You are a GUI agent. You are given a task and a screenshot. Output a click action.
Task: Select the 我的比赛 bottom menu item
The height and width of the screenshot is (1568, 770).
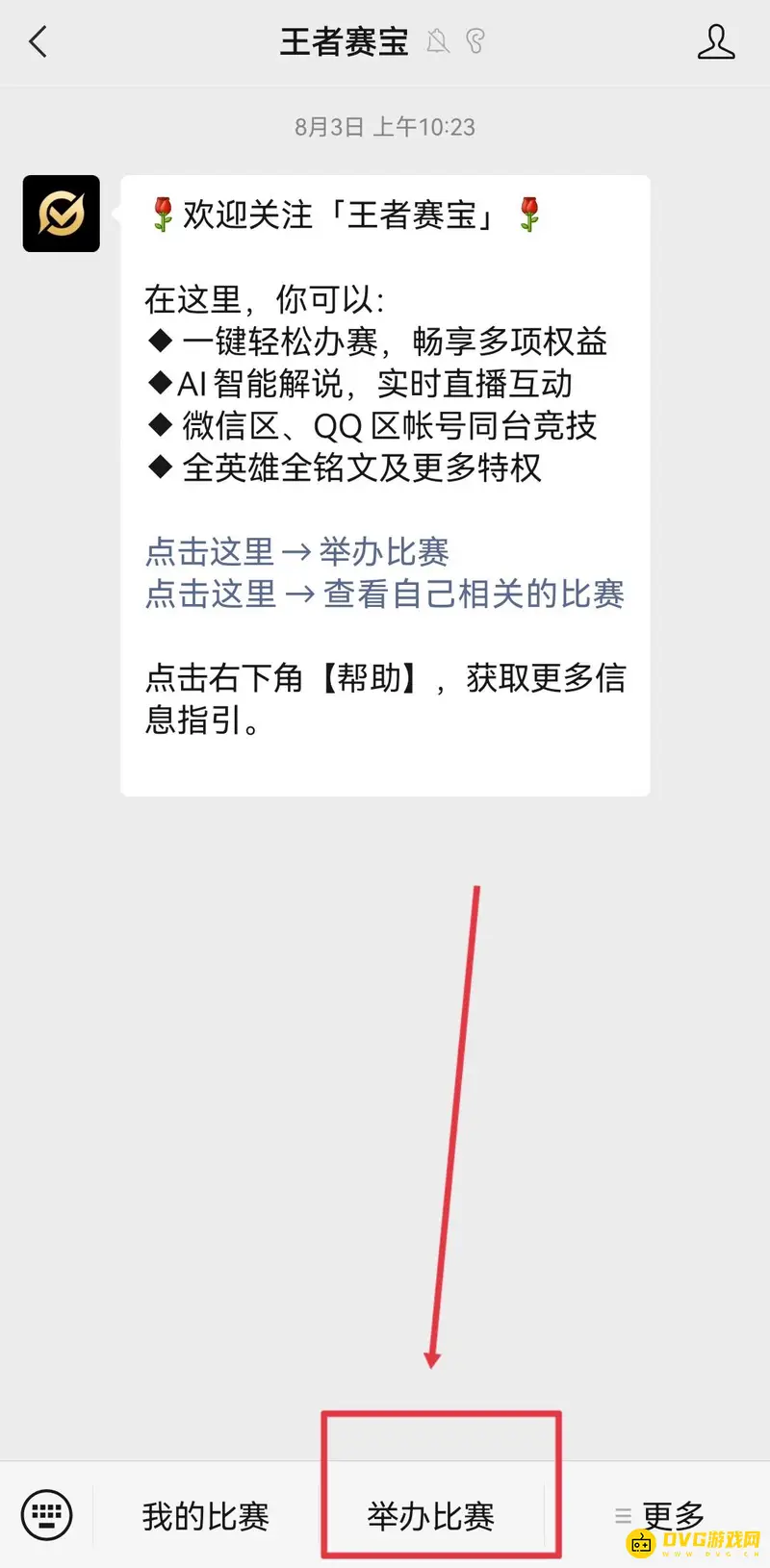tap(205, 1515)
